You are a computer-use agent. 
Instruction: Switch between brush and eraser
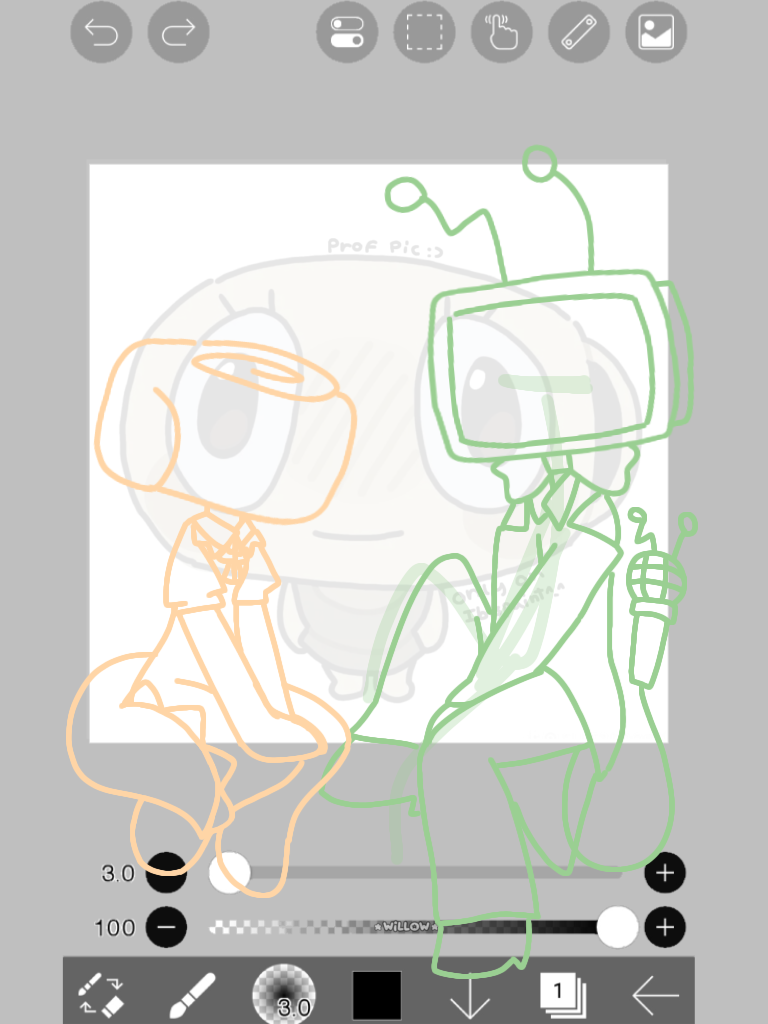pyautogui.click(x=100, y=993)
